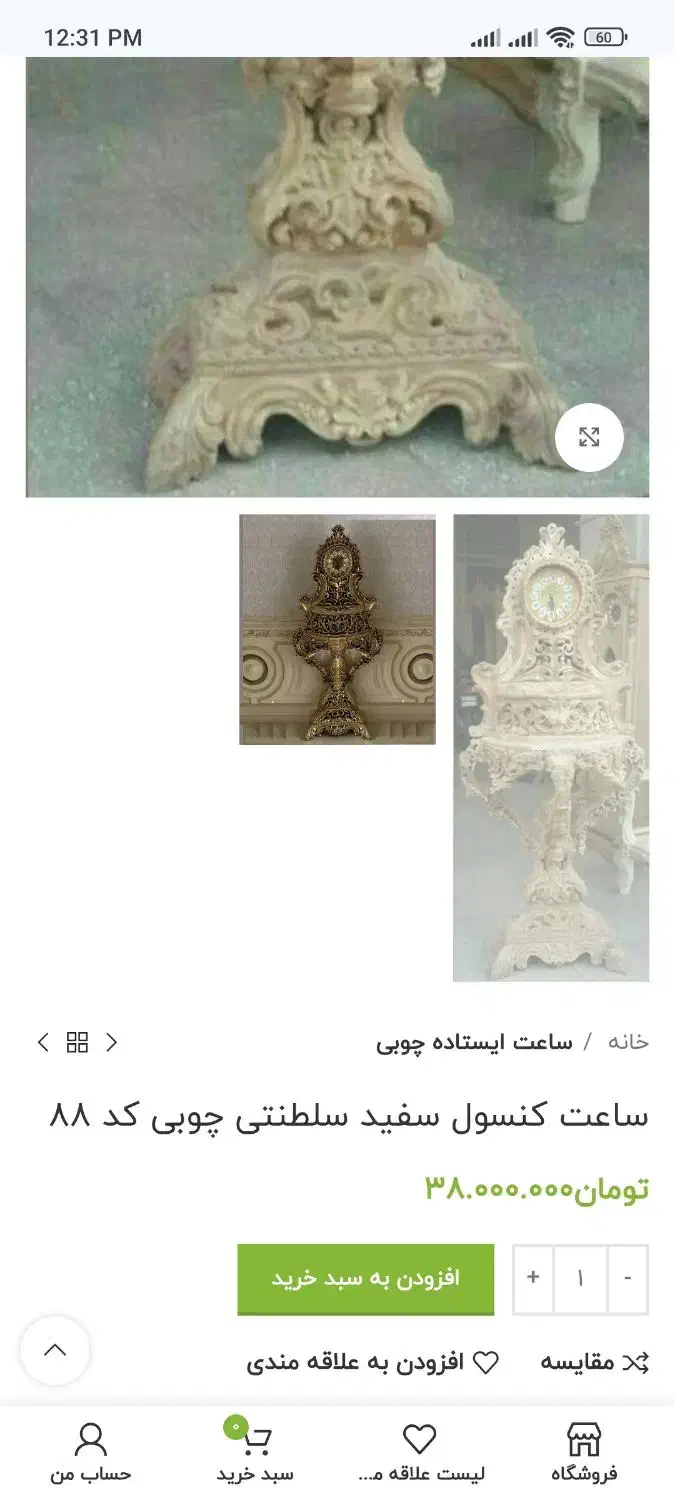Tap the quantity number field
This screenshot has width=675, height=1500.
580,1278
